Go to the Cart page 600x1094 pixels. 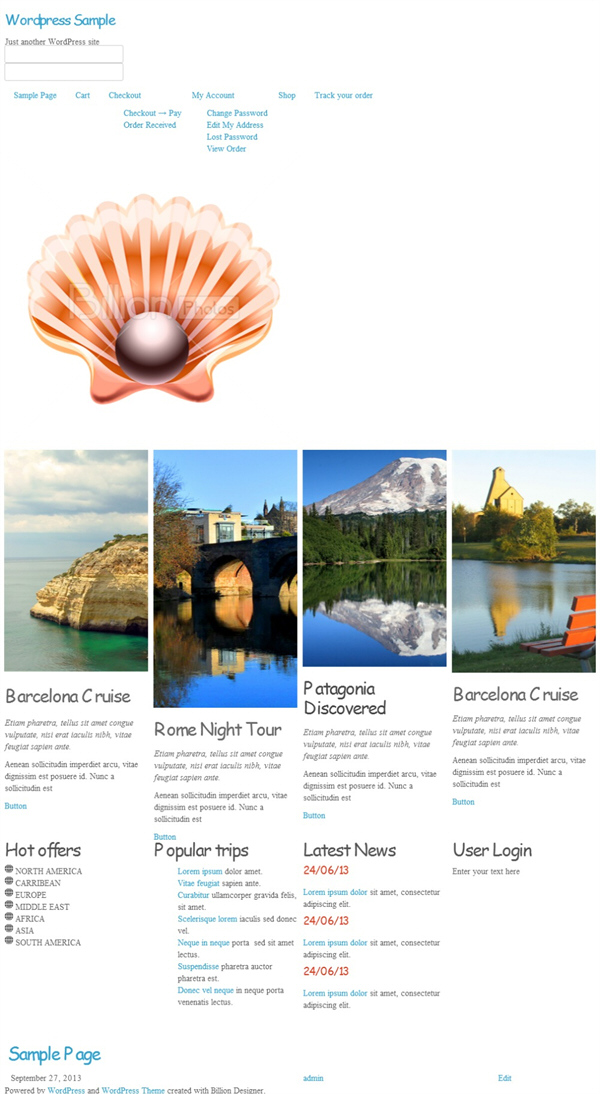[82, 96]
